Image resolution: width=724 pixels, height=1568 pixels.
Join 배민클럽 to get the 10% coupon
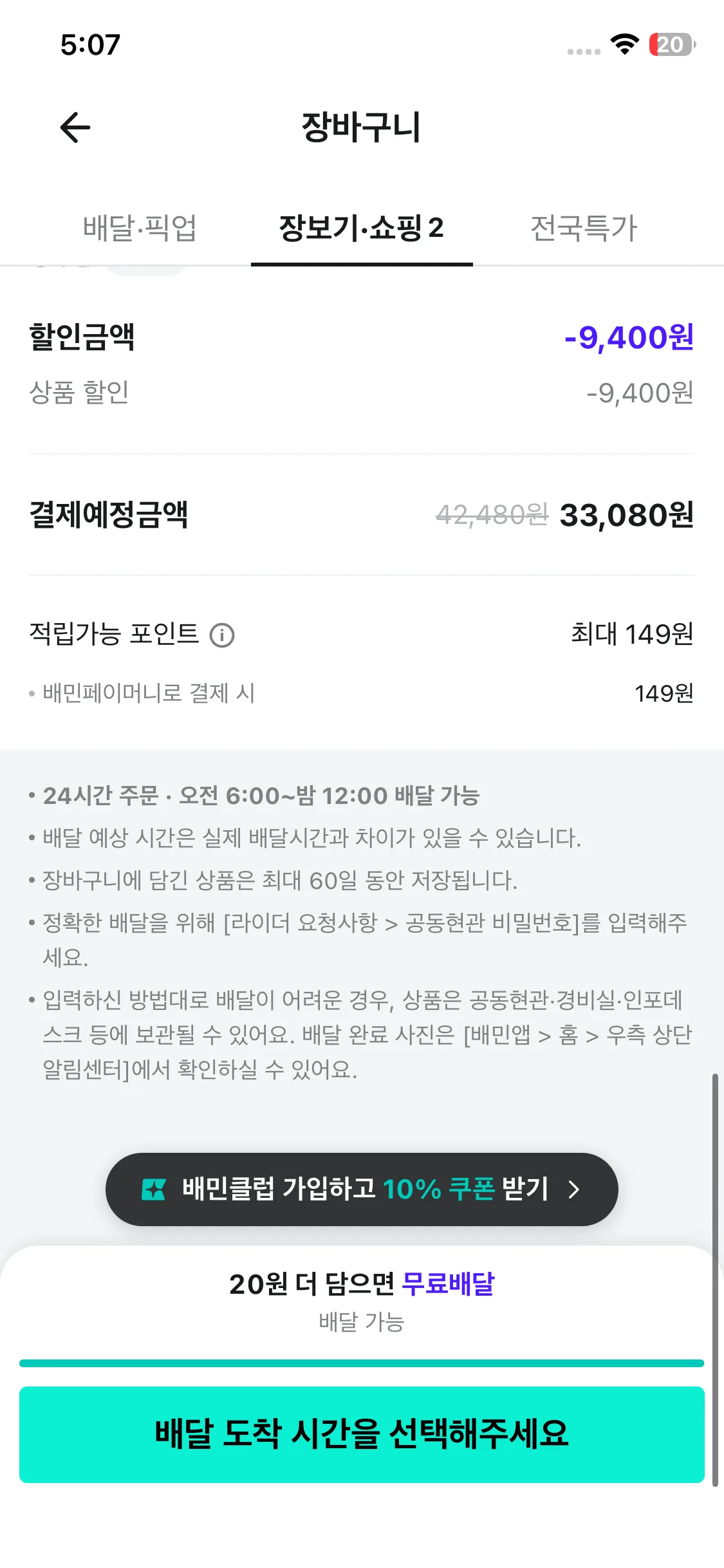[360, 1190]
